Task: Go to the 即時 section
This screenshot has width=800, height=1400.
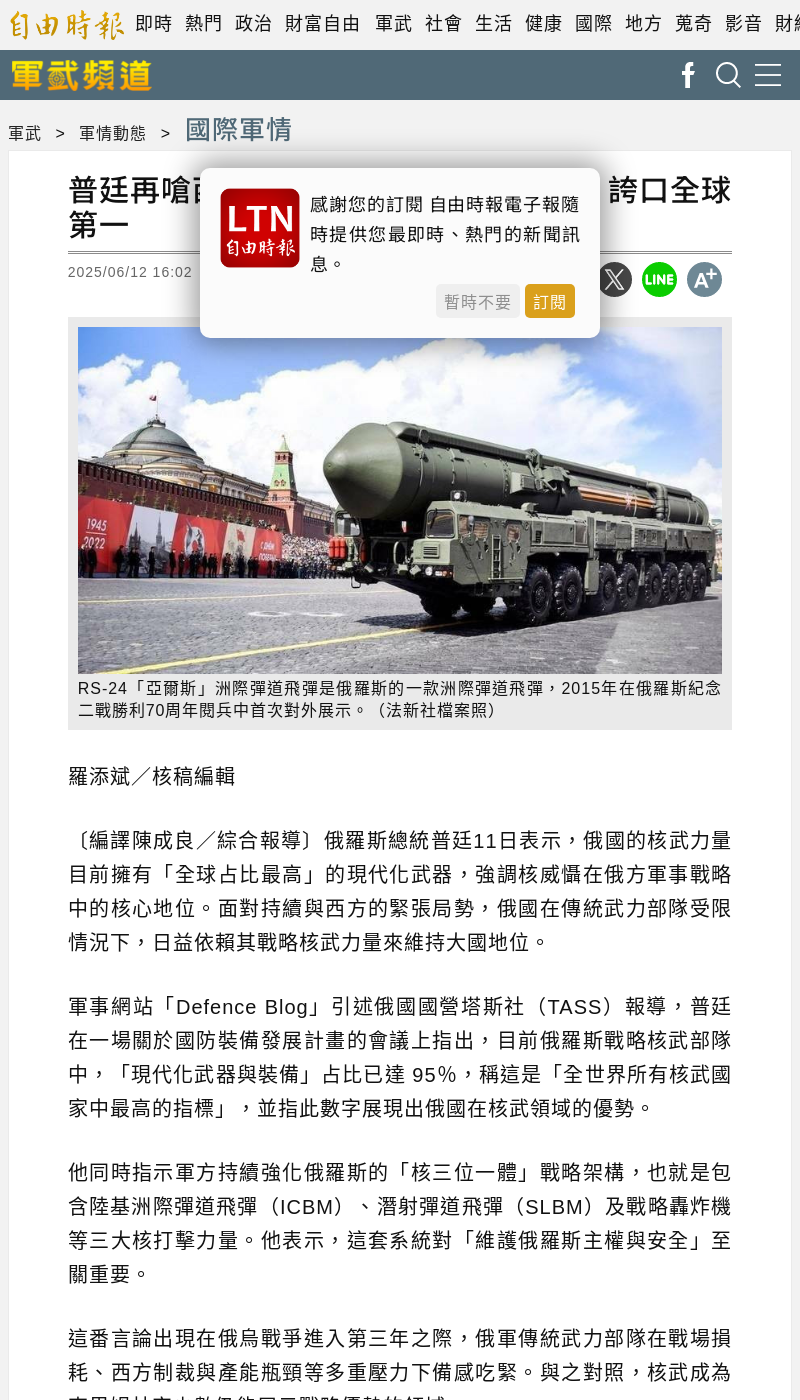Action: (154, 24)
